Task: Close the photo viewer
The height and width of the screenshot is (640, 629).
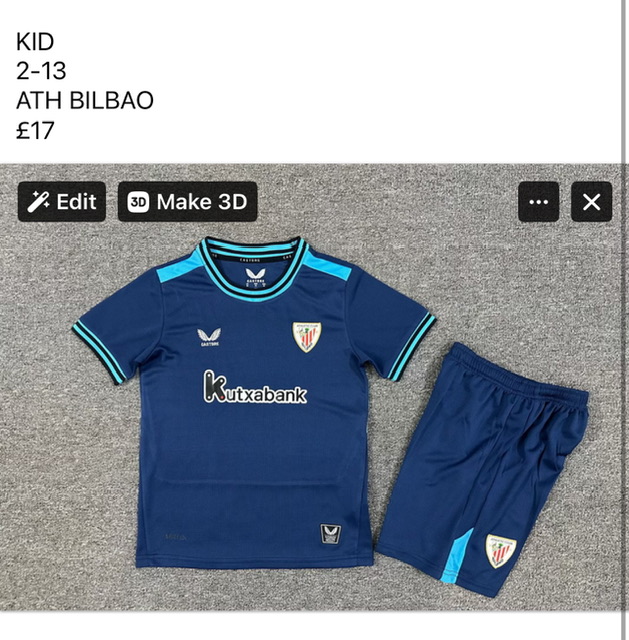Action: point(591,202)
